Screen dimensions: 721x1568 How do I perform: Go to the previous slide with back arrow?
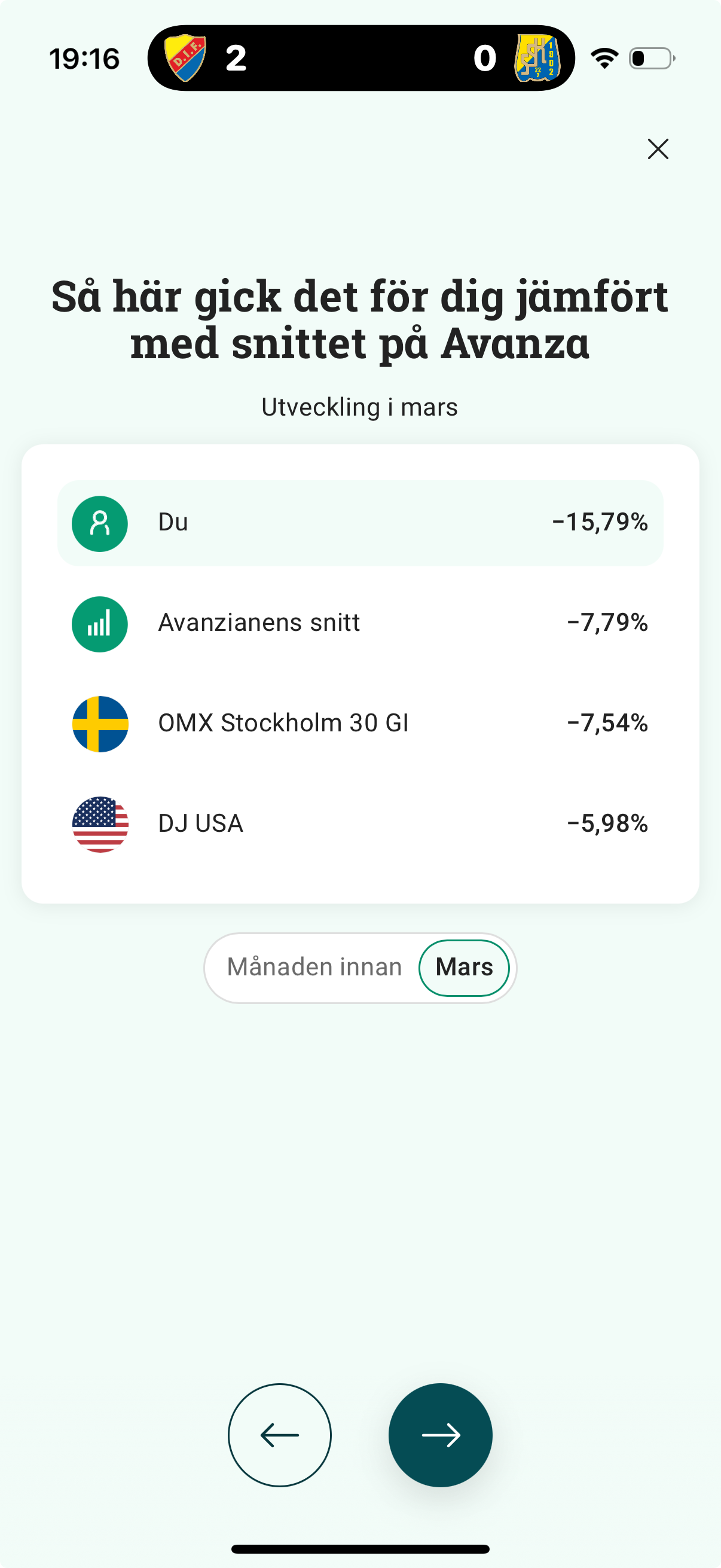tap(280, 1435)
